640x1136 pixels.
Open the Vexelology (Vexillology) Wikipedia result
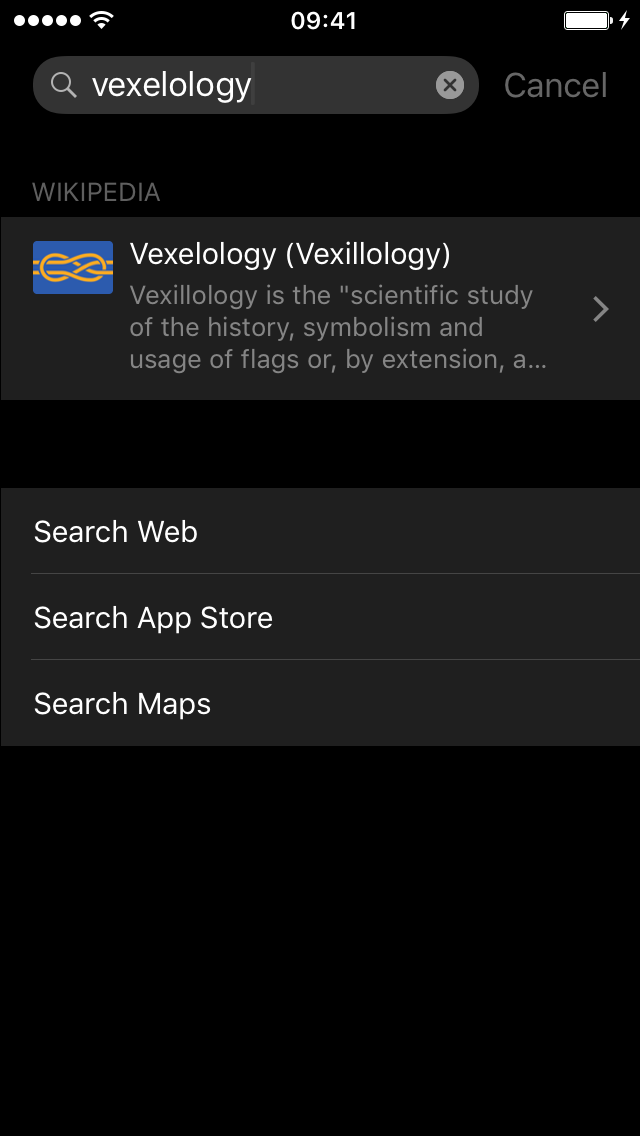coord(320,308)
